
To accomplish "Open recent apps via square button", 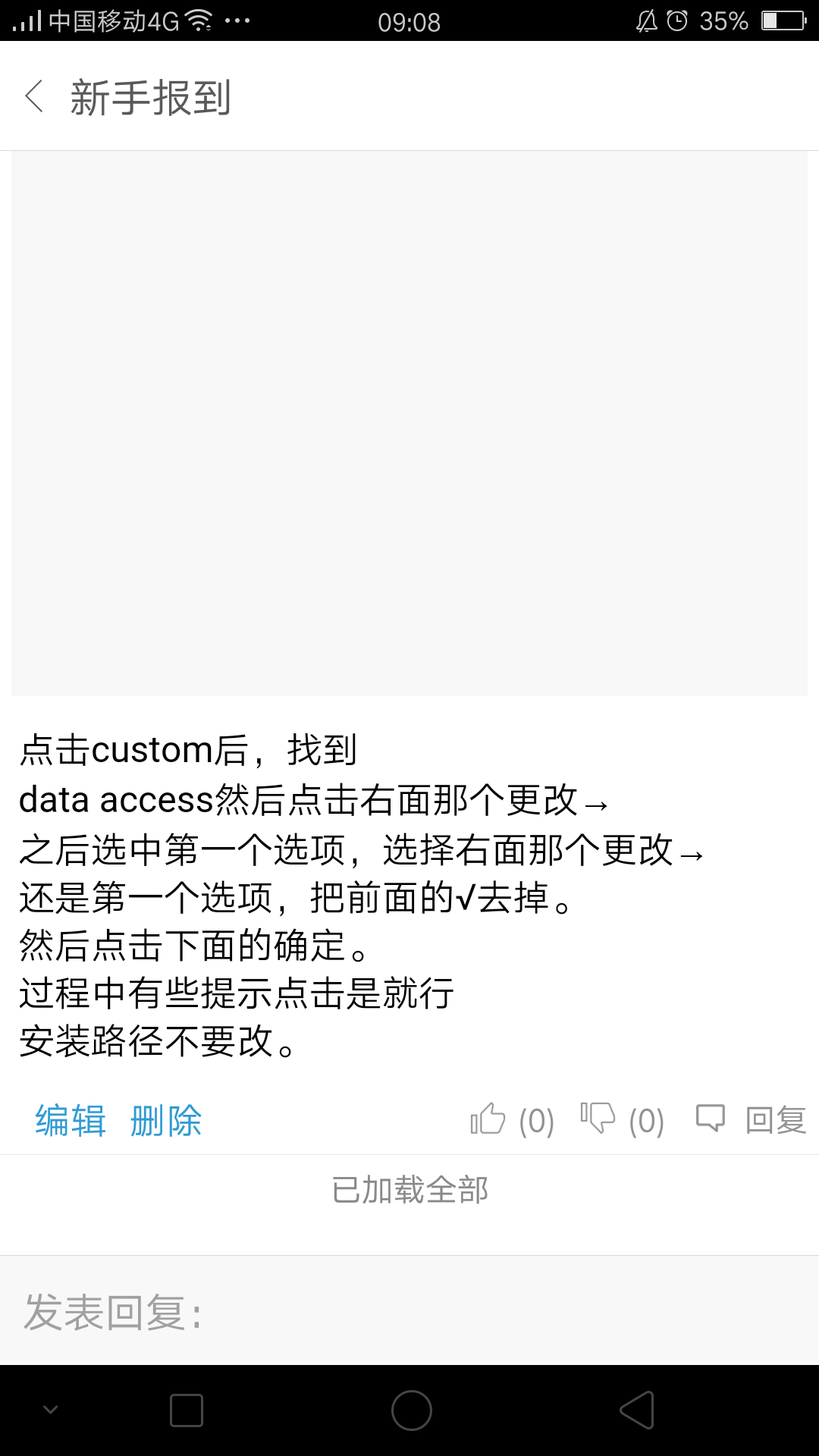I will (187, 1410).
